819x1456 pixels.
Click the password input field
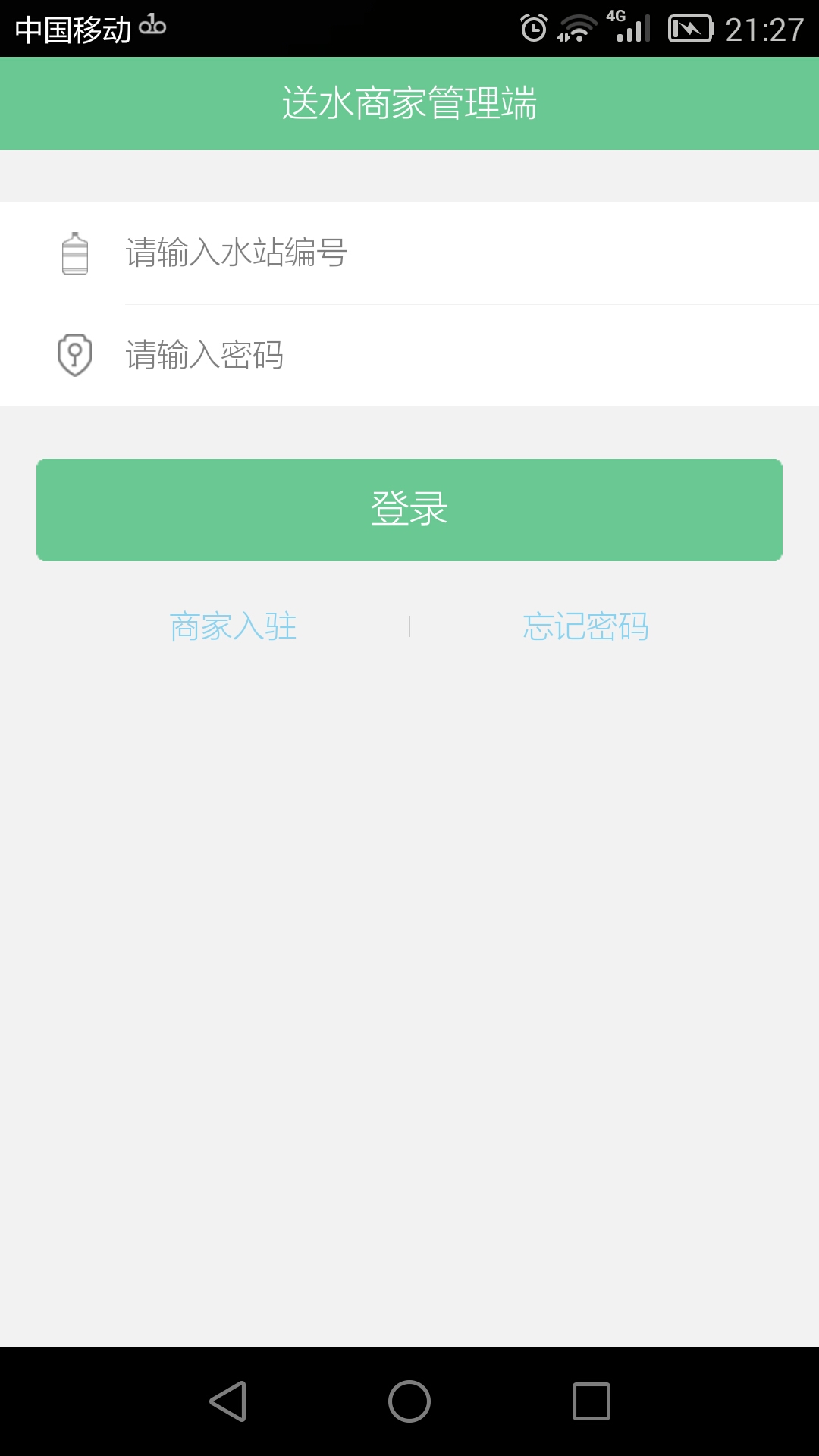(379, 353)
